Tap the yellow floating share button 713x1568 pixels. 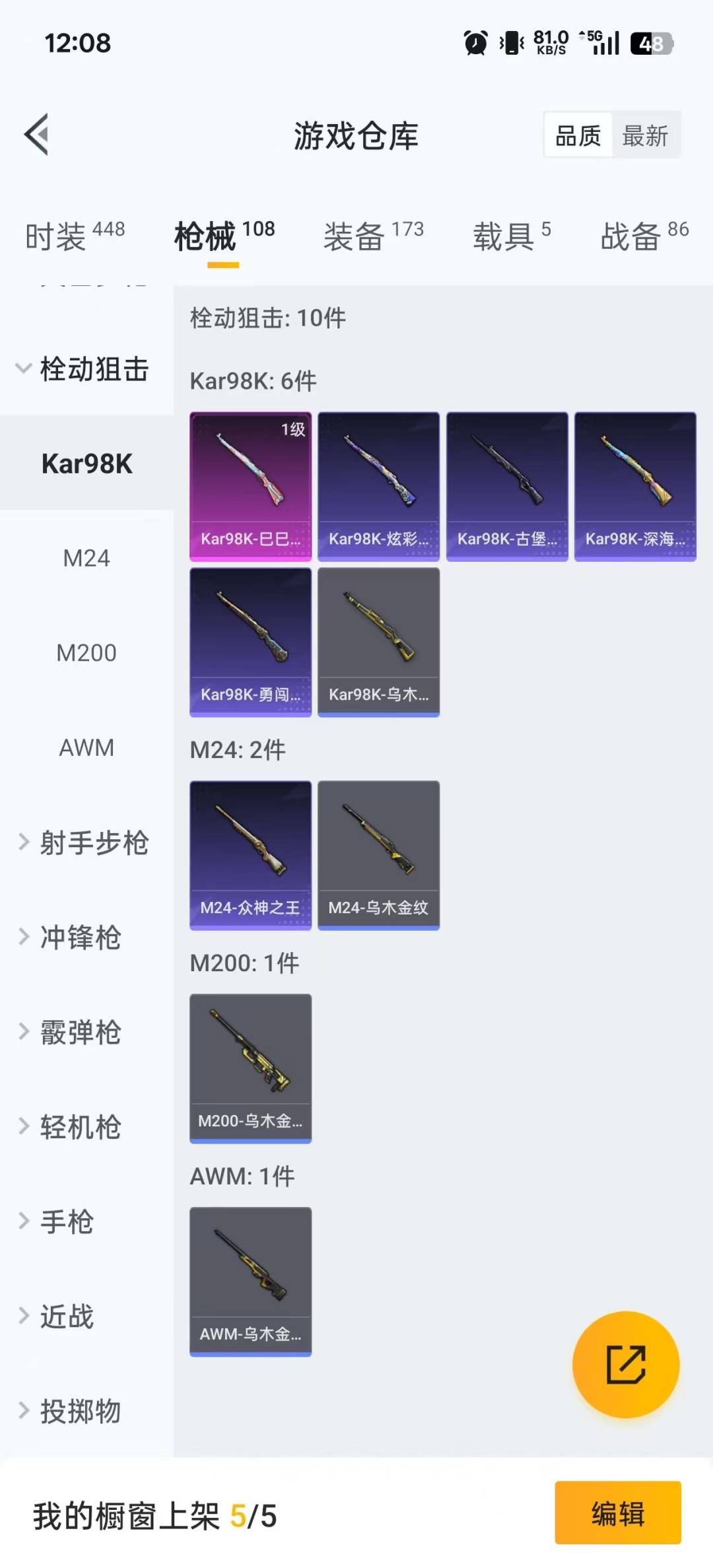[x=625, y=1364]
